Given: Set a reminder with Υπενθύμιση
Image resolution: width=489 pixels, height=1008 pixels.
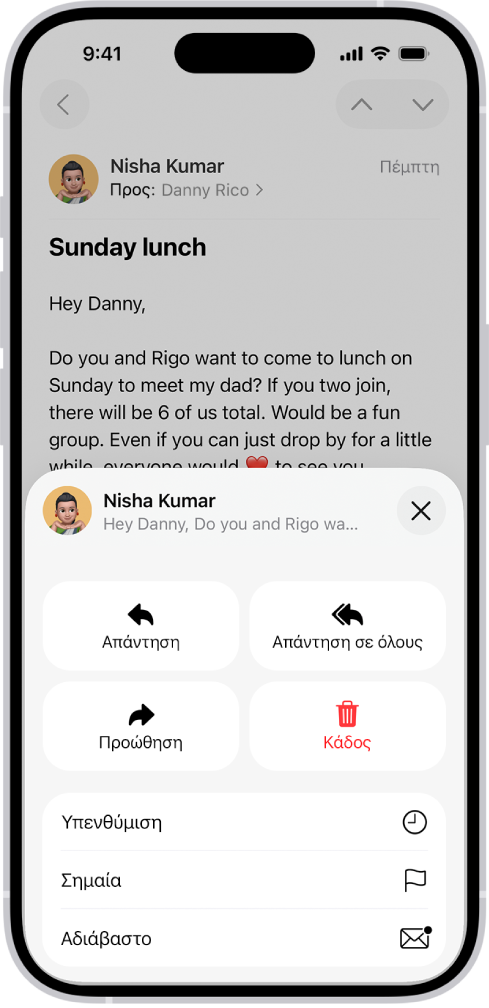Looking at the screenshot, I should tap(244, 822).
